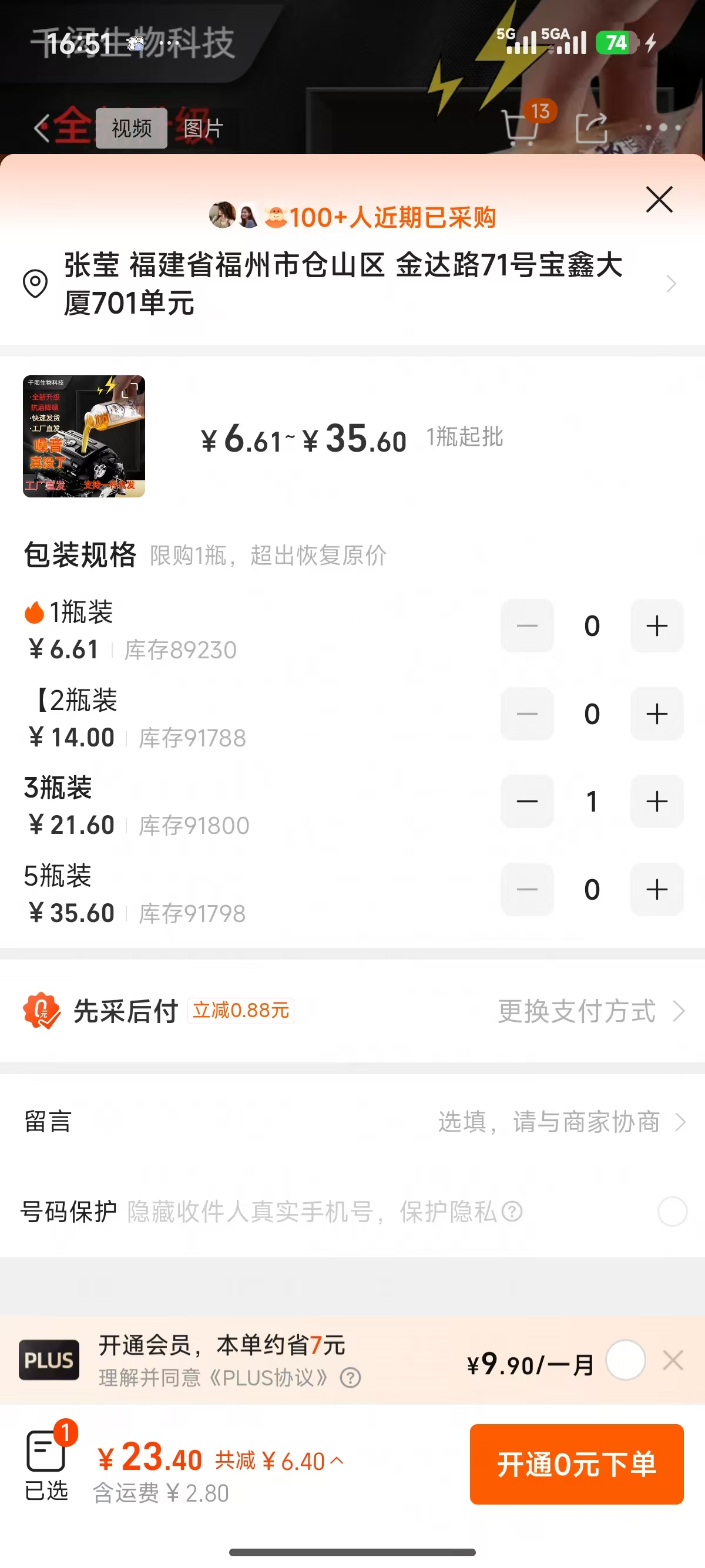Go back from the product page

click(41, 129)
